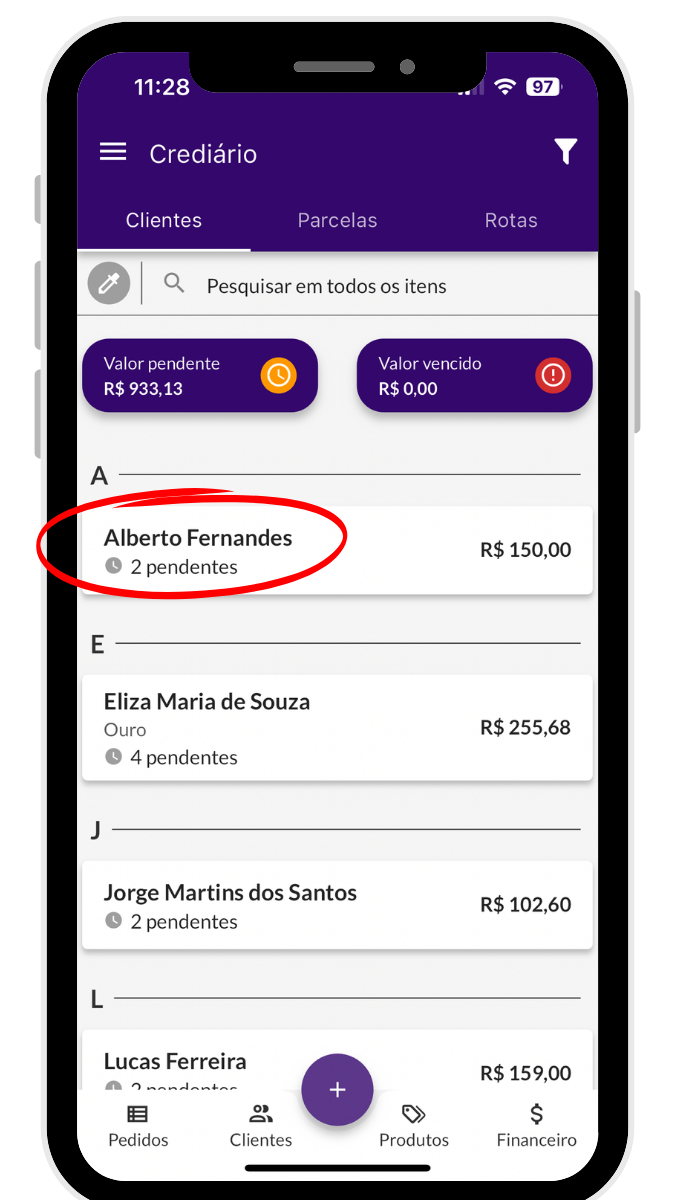Tap the eyedropper icon beside search
675x1200 pixels.
[109, 285]
